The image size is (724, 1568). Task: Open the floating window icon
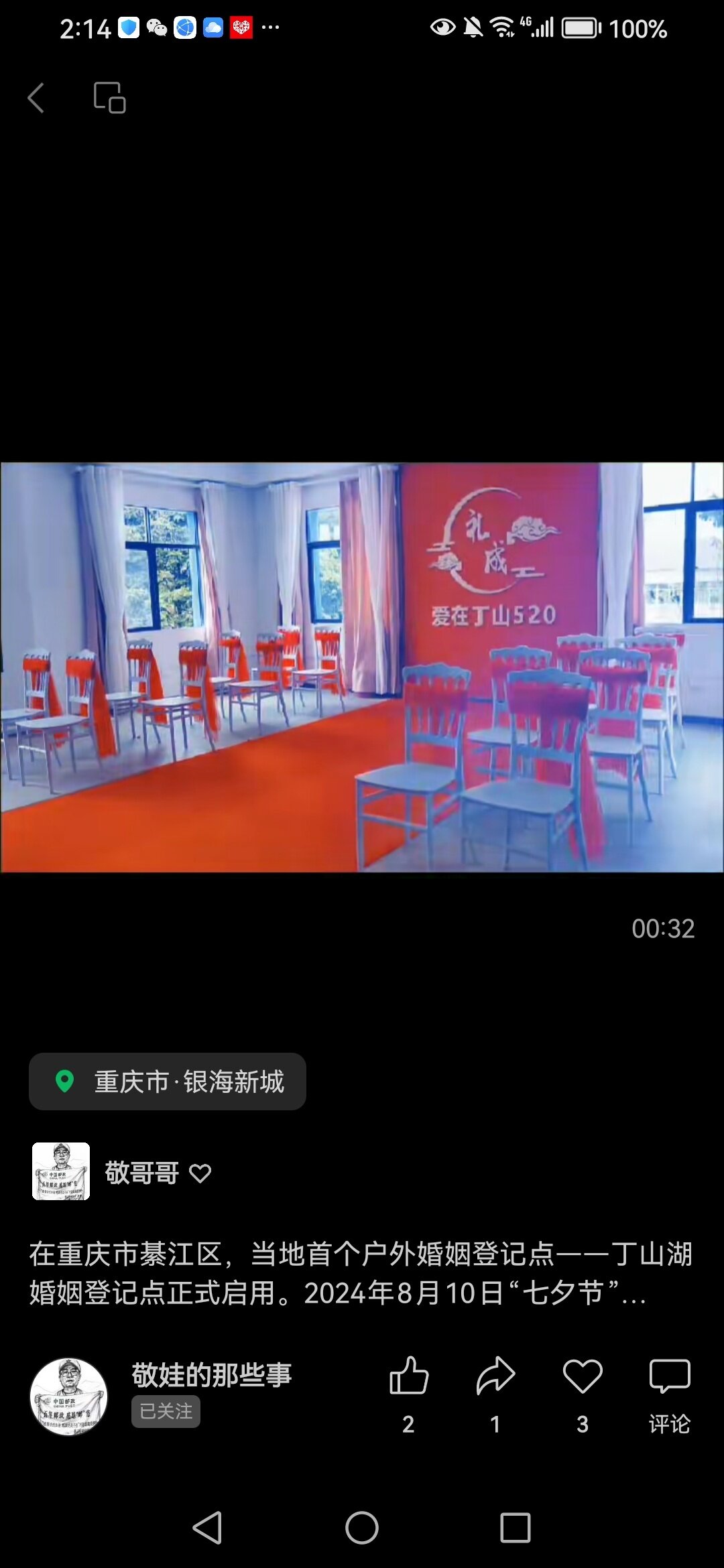click(x=109, y=98)
